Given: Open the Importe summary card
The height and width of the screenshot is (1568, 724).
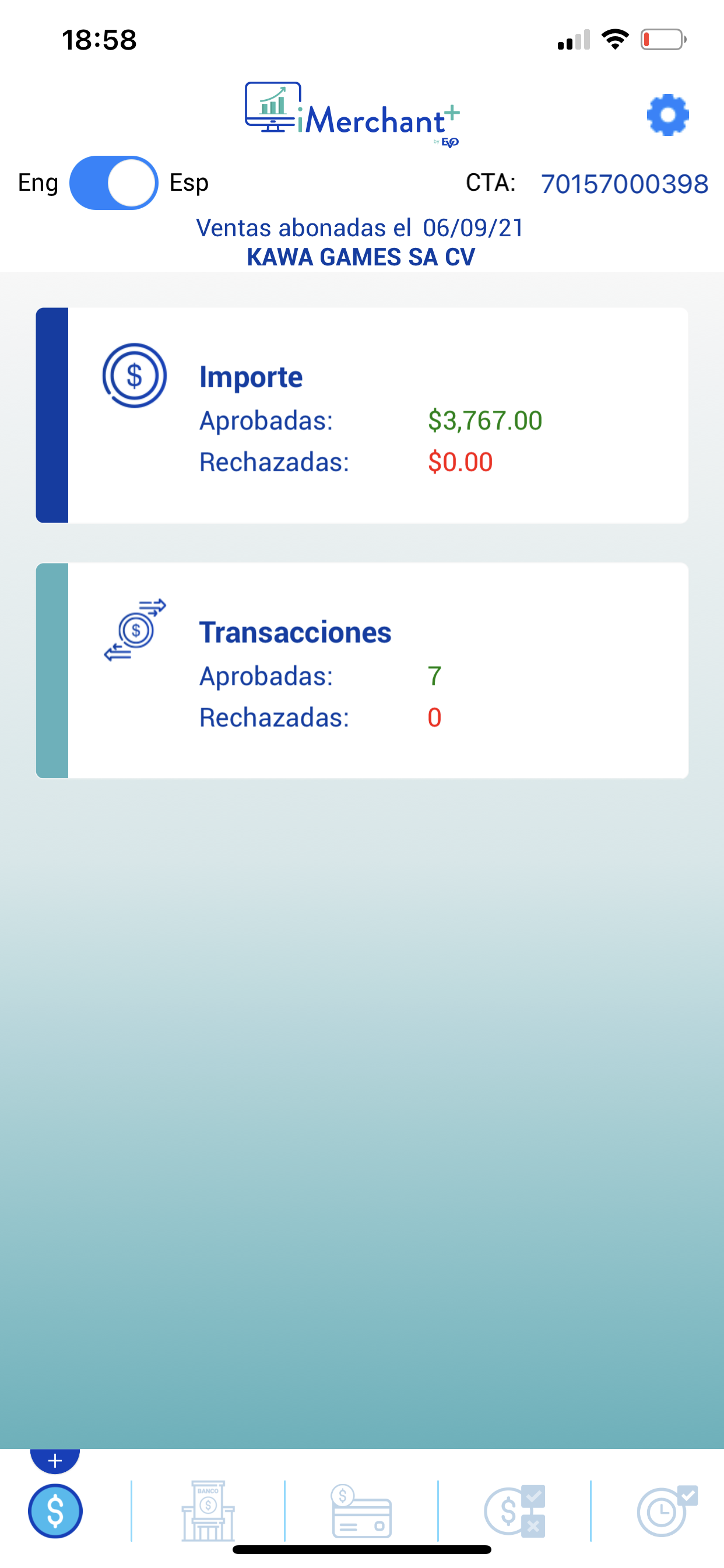Looking at the screenshot, I should tap(362, 415).
